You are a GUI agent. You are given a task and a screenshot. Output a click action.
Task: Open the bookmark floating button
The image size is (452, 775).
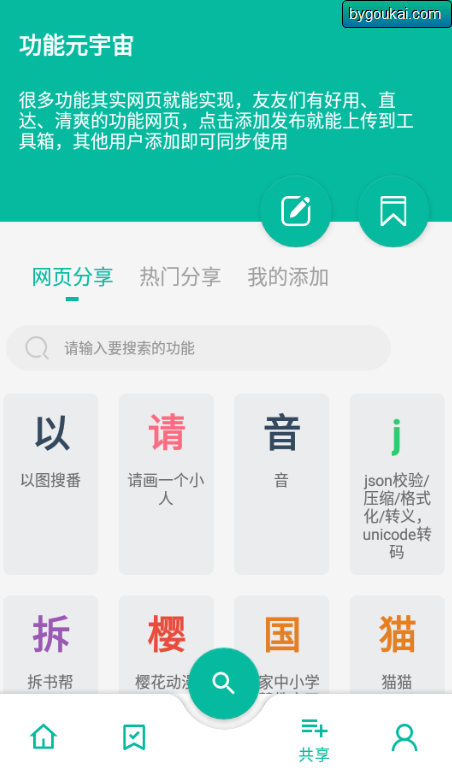(x=393, y=211)
